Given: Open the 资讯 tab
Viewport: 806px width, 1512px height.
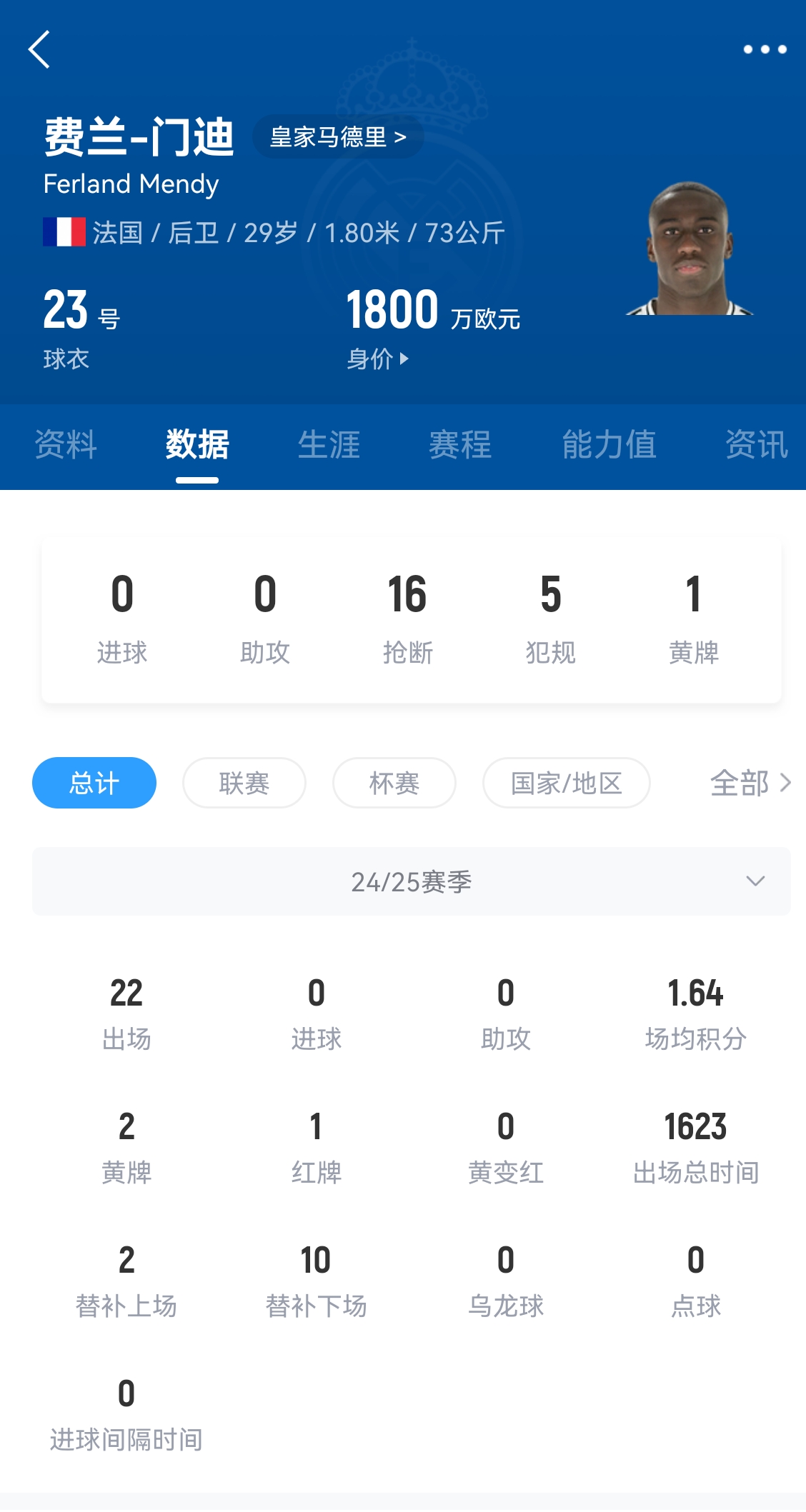Looking at the screenshot, I should [756, 445].
